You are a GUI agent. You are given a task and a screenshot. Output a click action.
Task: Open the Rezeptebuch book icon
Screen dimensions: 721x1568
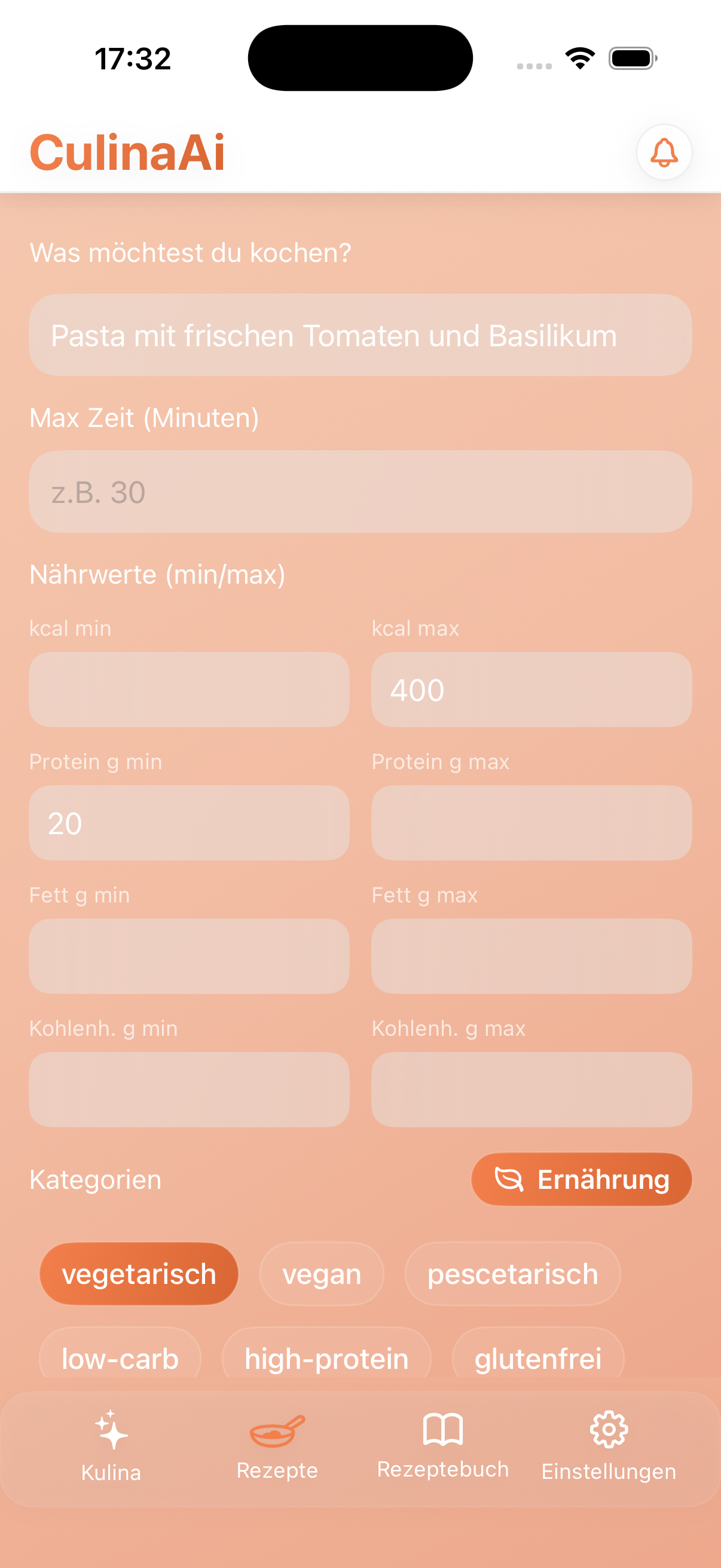pyautogui.click(x=442, y=1430)
